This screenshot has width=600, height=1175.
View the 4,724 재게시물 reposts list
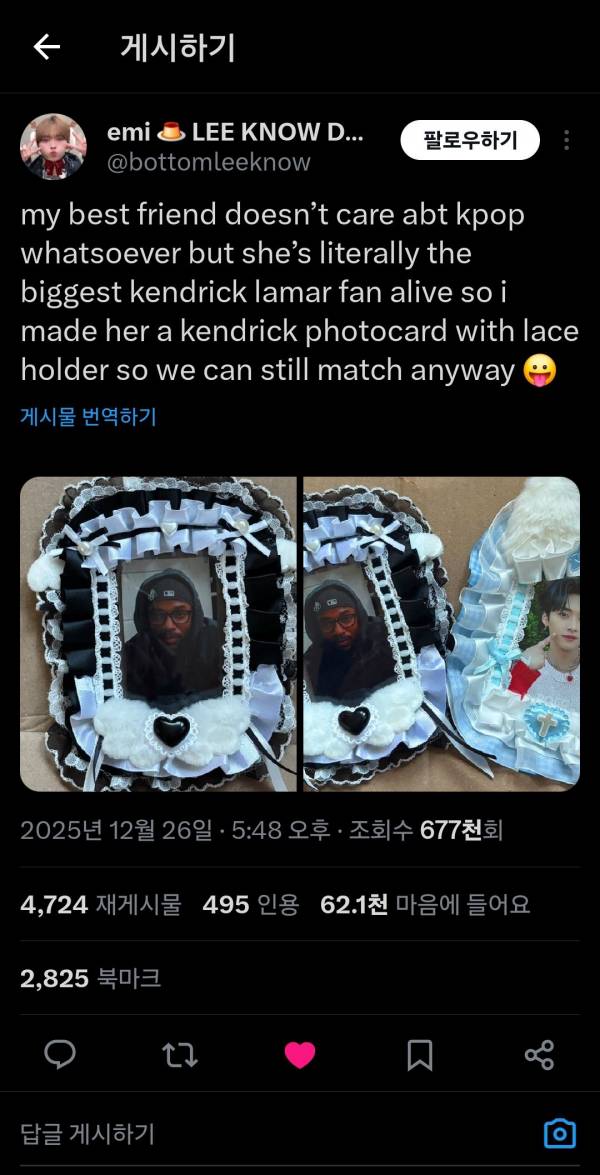click(x=100, y=905)
